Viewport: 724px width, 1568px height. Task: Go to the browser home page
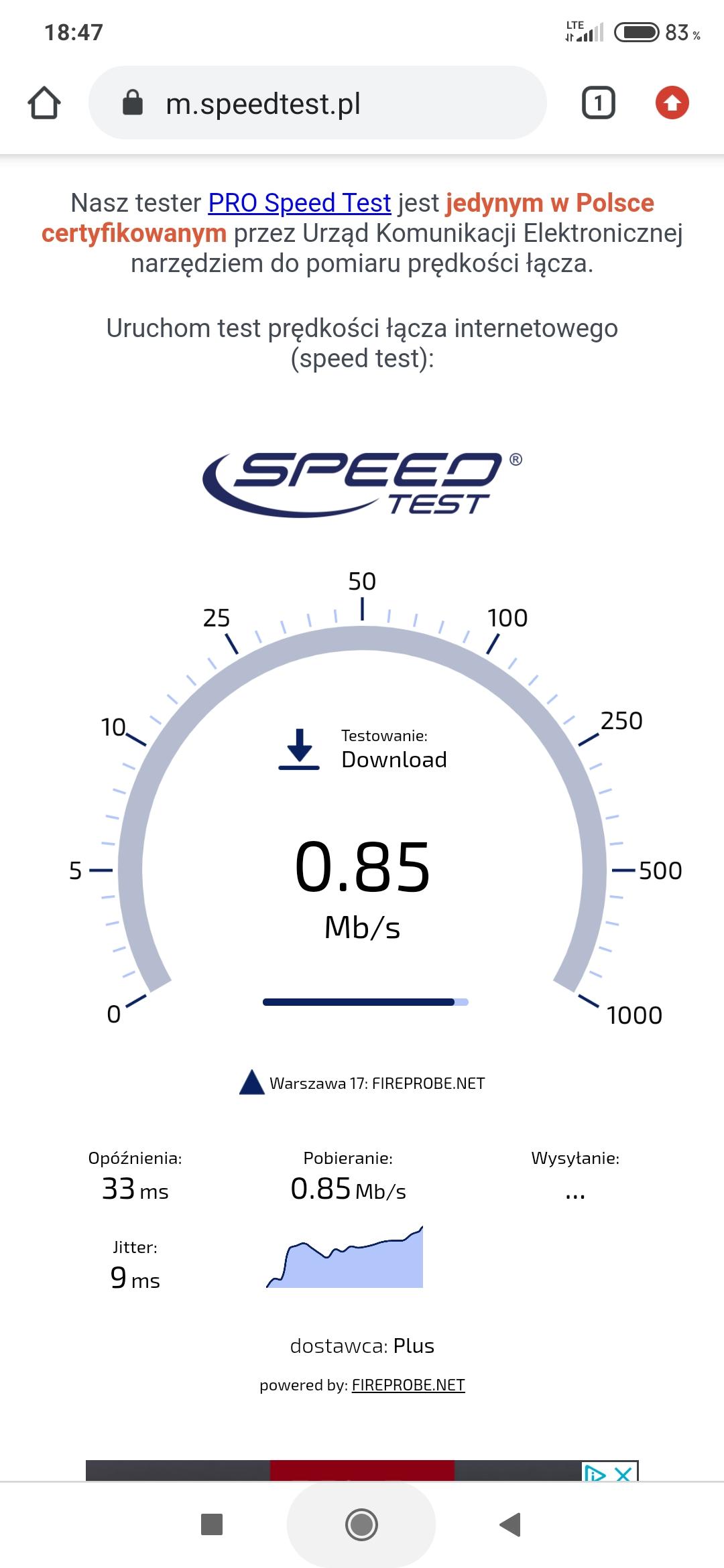[x=44, y=103]
